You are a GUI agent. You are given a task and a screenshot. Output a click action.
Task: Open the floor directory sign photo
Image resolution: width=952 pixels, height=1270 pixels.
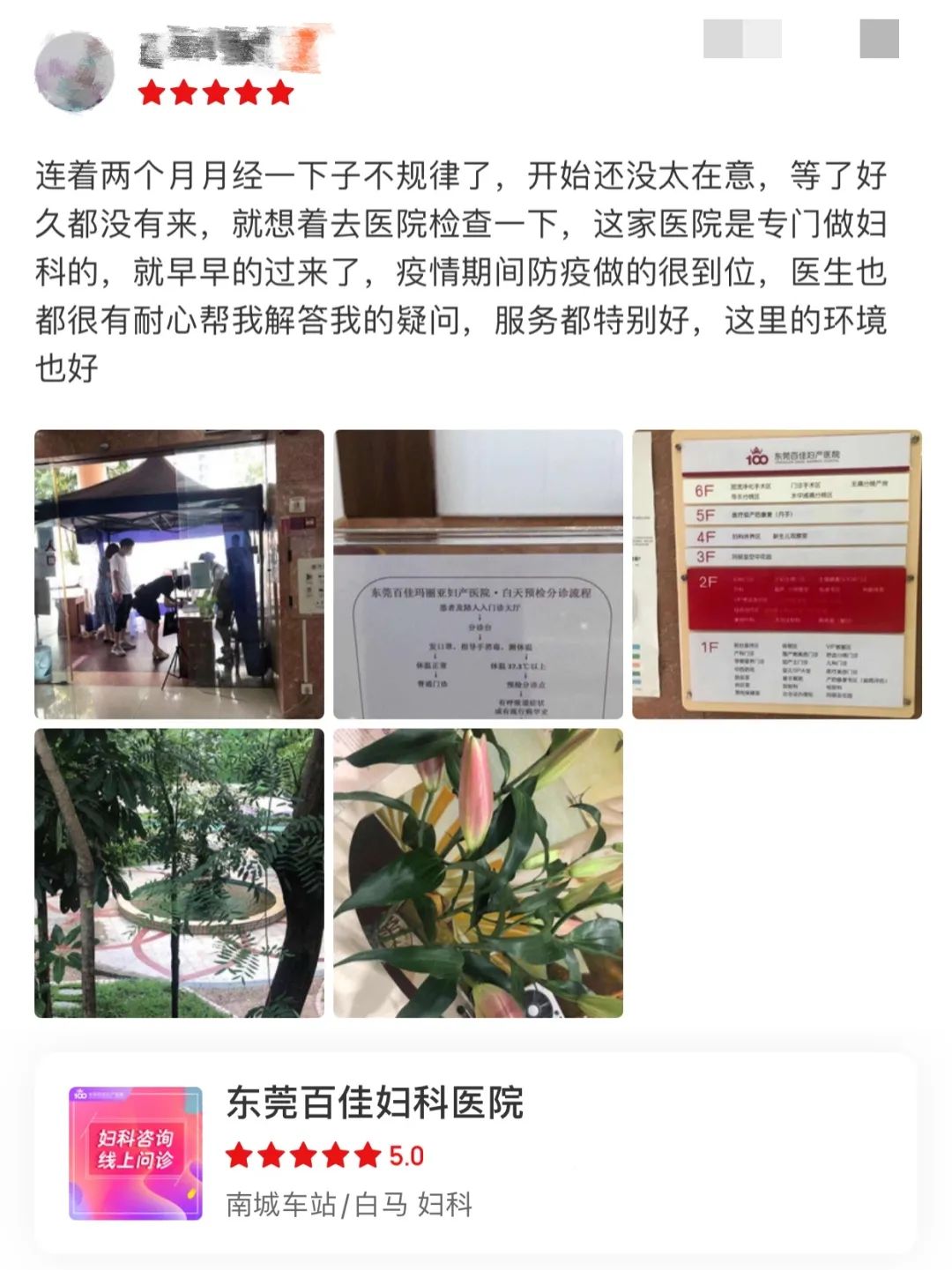click(777, 574)
